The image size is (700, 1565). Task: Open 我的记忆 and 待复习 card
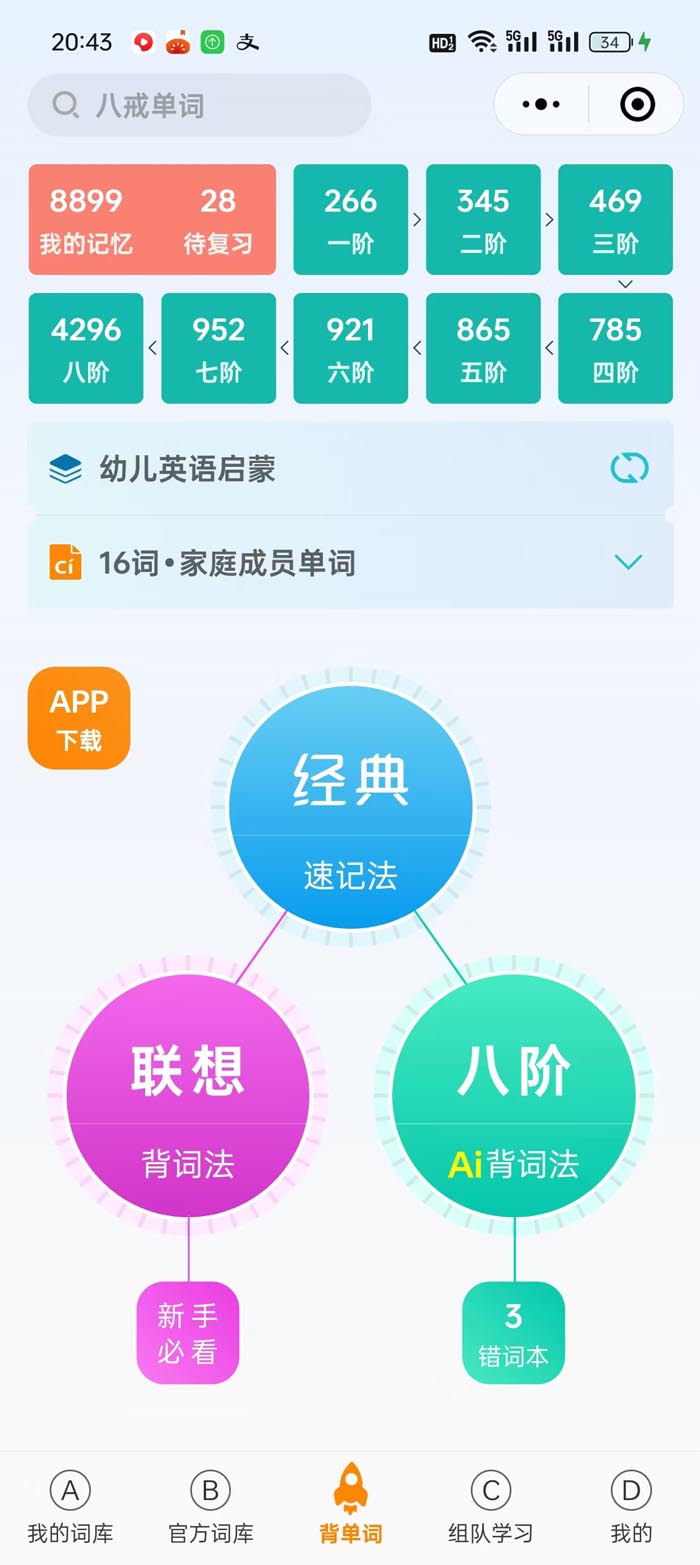(x=152, y=219)
